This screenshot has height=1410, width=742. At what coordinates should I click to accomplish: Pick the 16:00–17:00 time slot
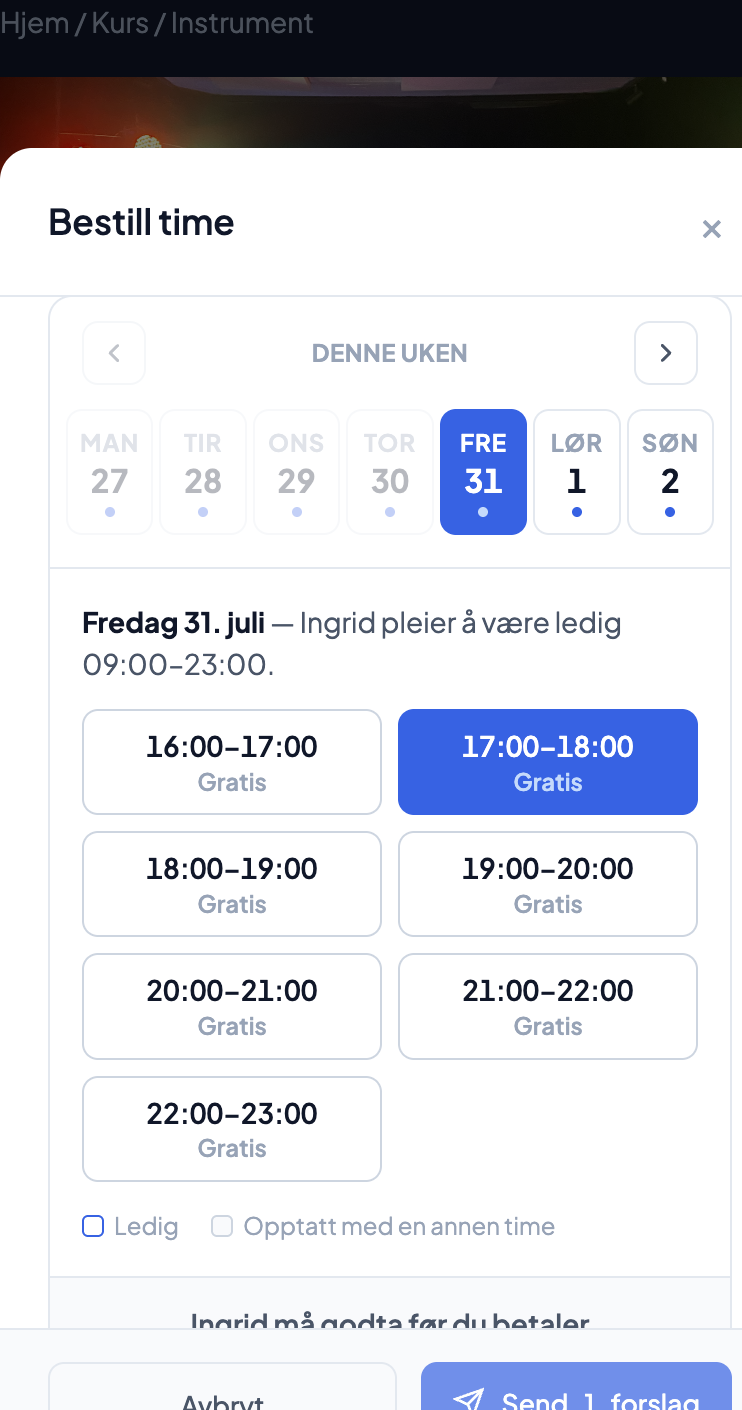232,762
